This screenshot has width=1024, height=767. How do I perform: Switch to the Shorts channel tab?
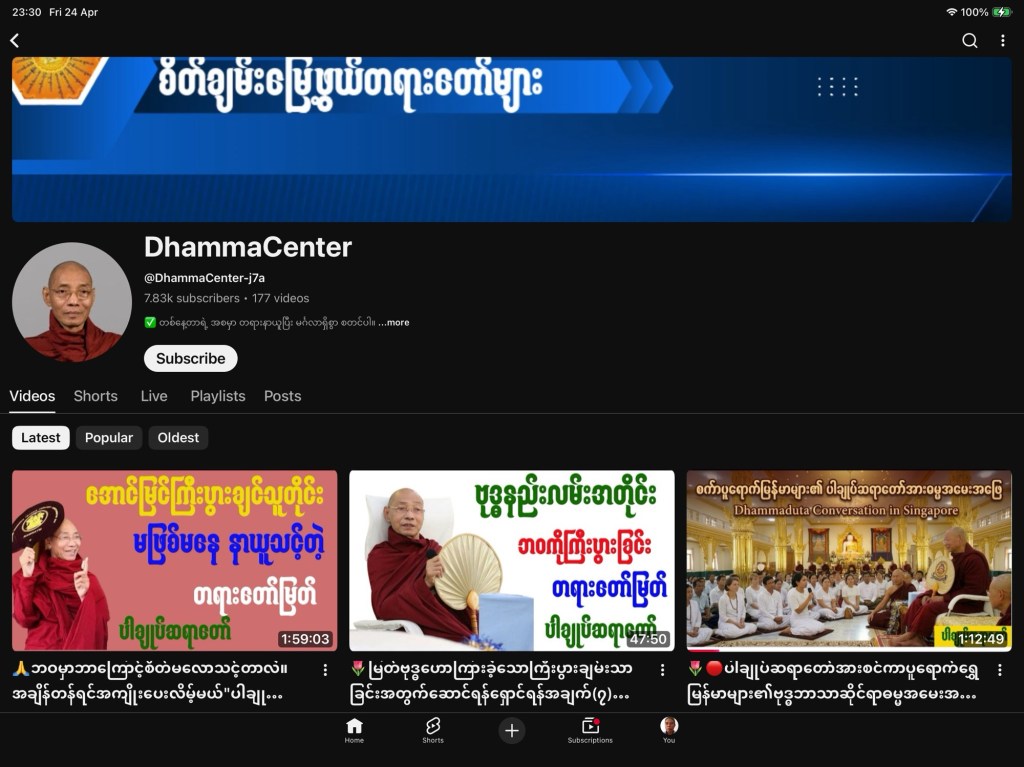[x=95, y=396]
